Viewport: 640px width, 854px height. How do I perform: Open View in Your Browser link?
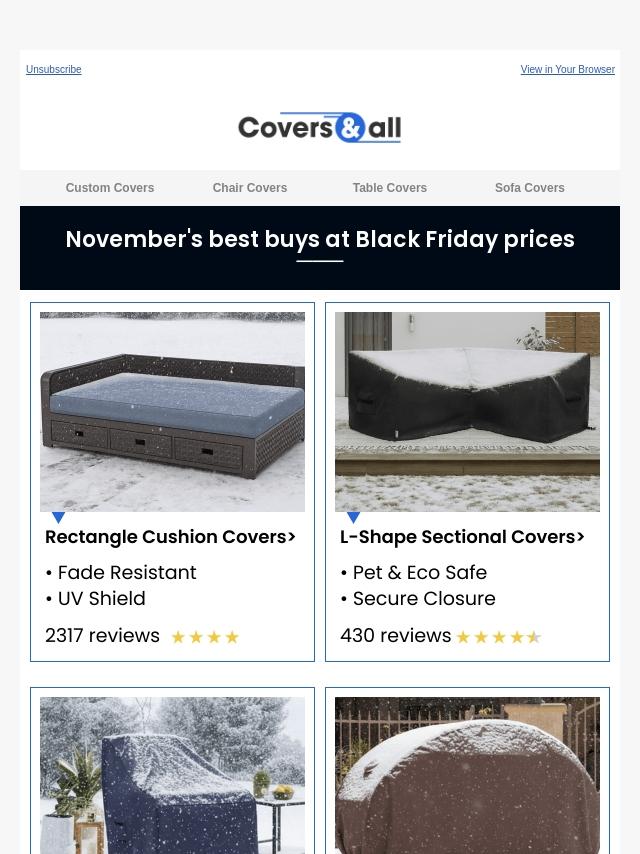click(x=568, y=69)
